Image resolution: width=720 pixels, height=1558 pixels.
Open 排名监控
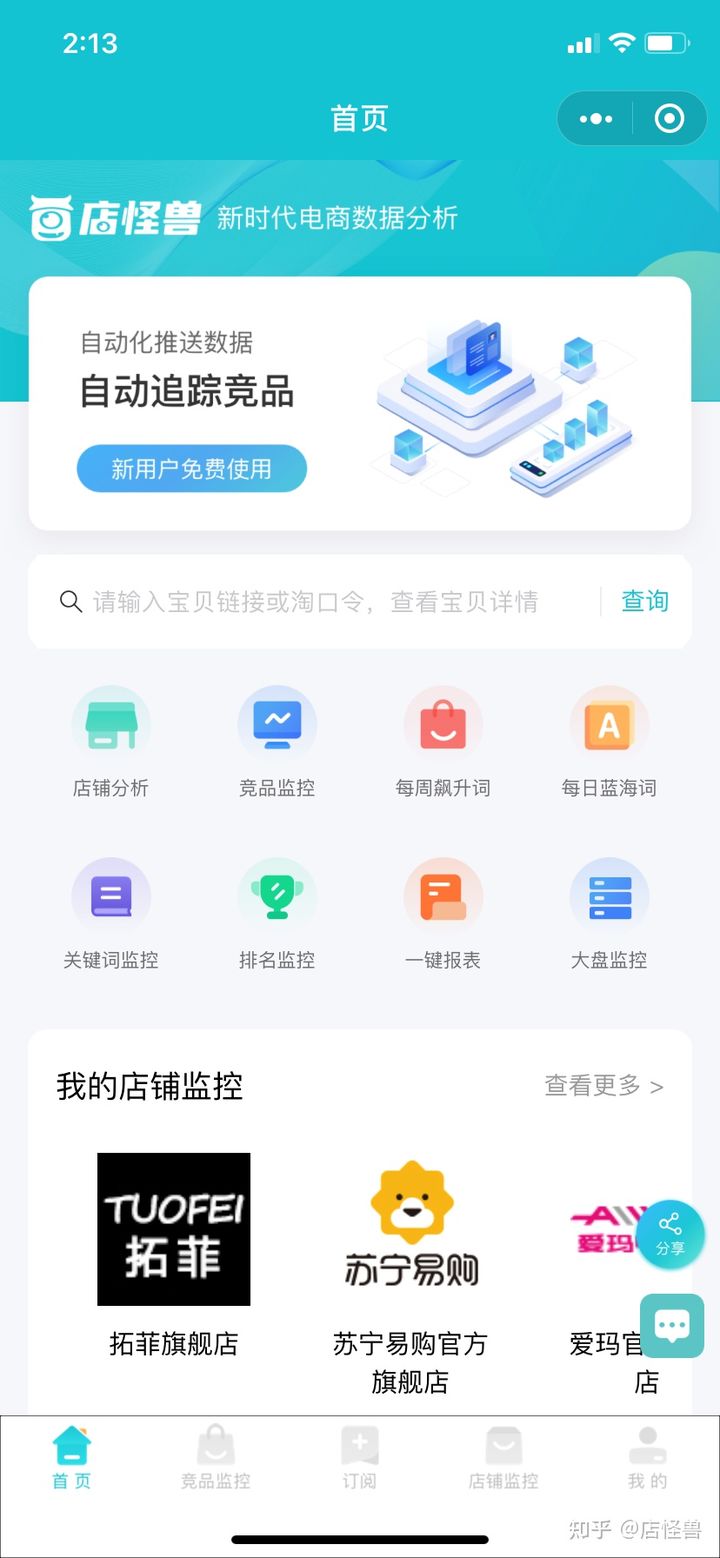pyautogui.click(x=277, y=912)
